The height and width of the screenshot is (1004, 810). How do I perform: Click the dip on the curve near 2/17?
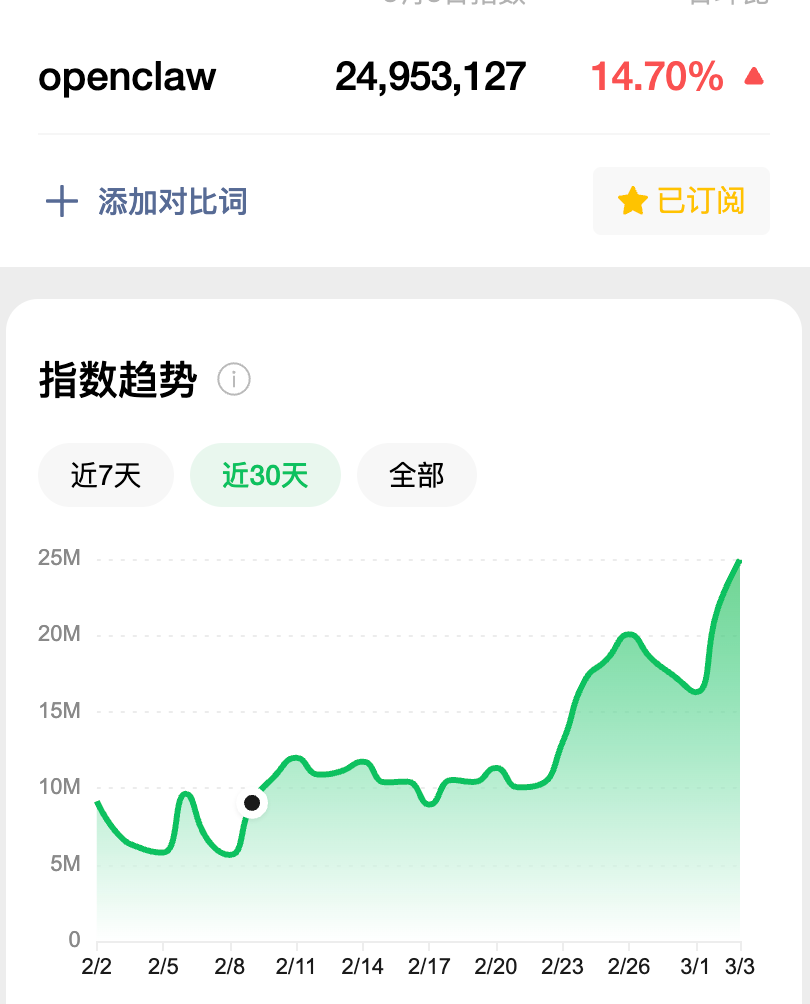point(430,805)
